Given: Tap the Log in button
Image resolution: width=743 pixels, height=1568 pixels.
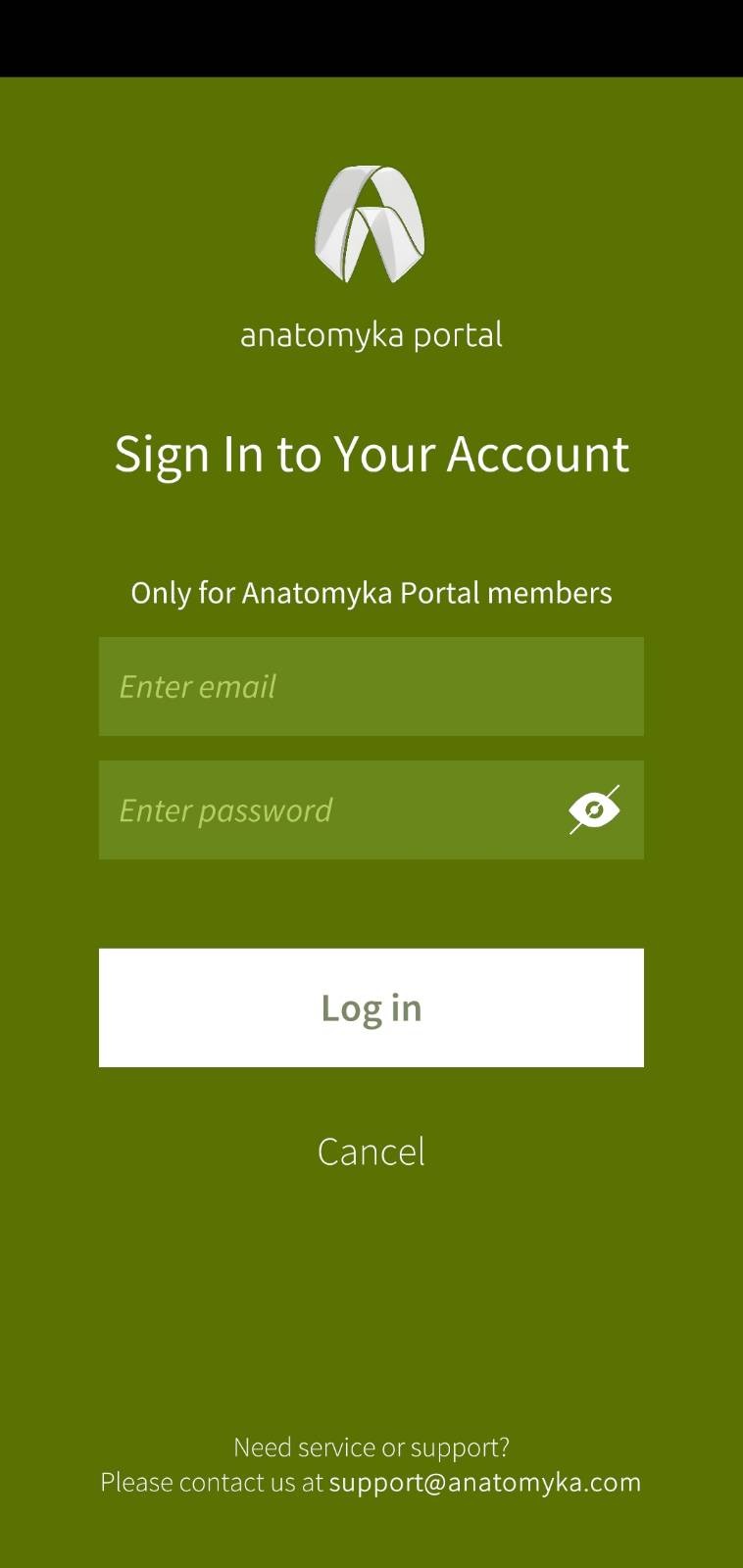Looking at the screenshot, I should pyautogui.click(x=371, y=1007).
